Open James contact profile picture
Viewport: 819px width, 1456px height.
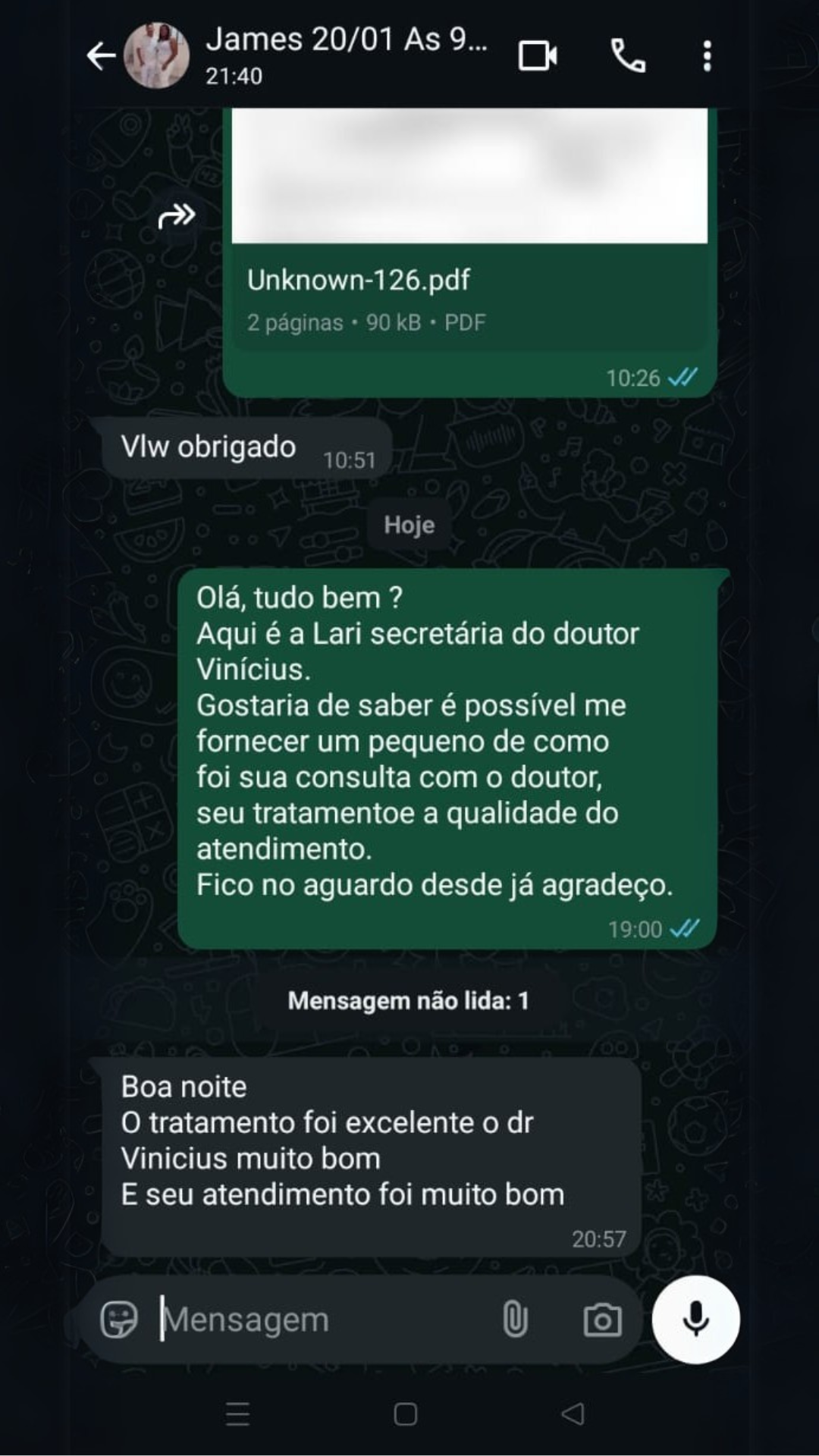click(x=157, y=56)
